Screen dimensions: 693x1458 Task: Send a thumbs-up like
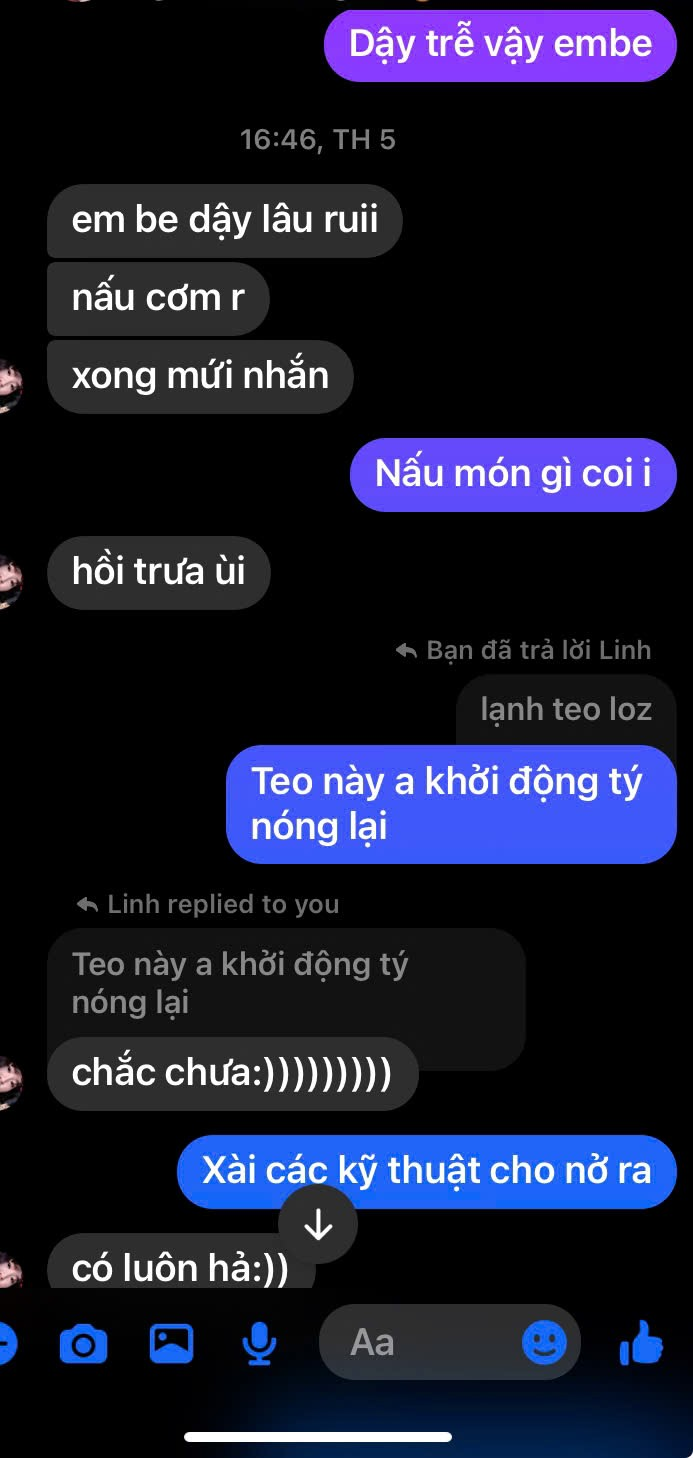641,1342
